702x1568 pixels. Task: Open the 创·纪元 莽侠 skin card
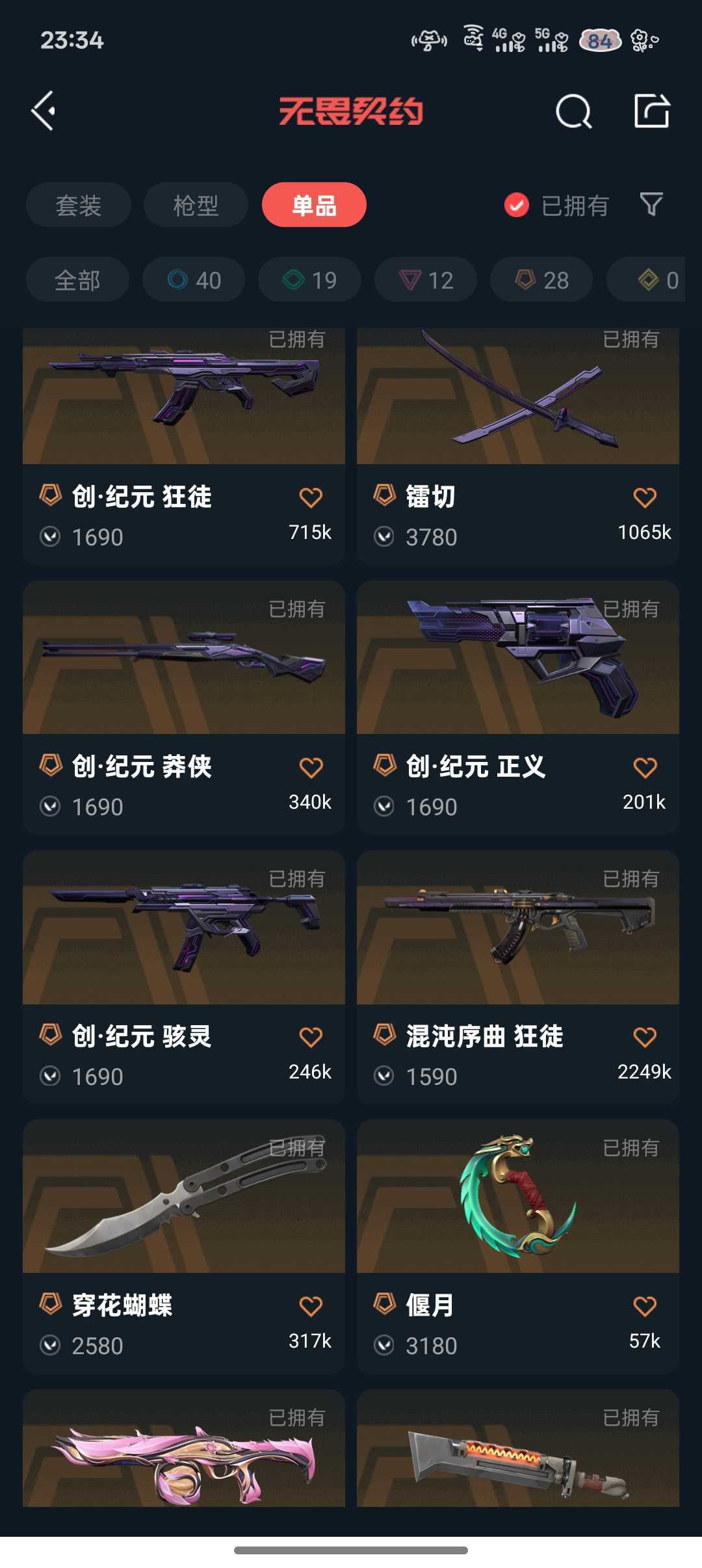point(184,689)
